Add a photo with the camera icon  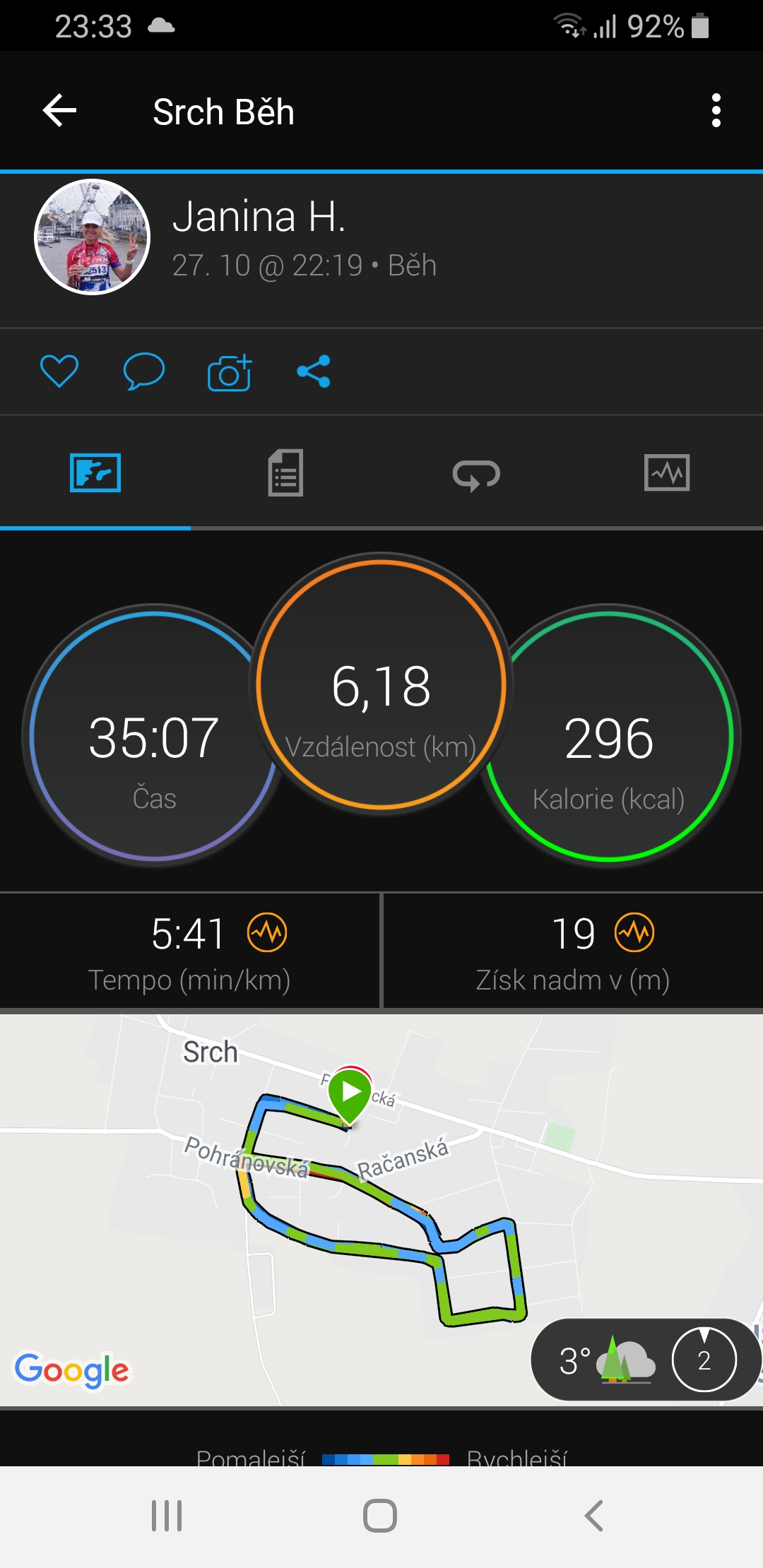(230, 372)
